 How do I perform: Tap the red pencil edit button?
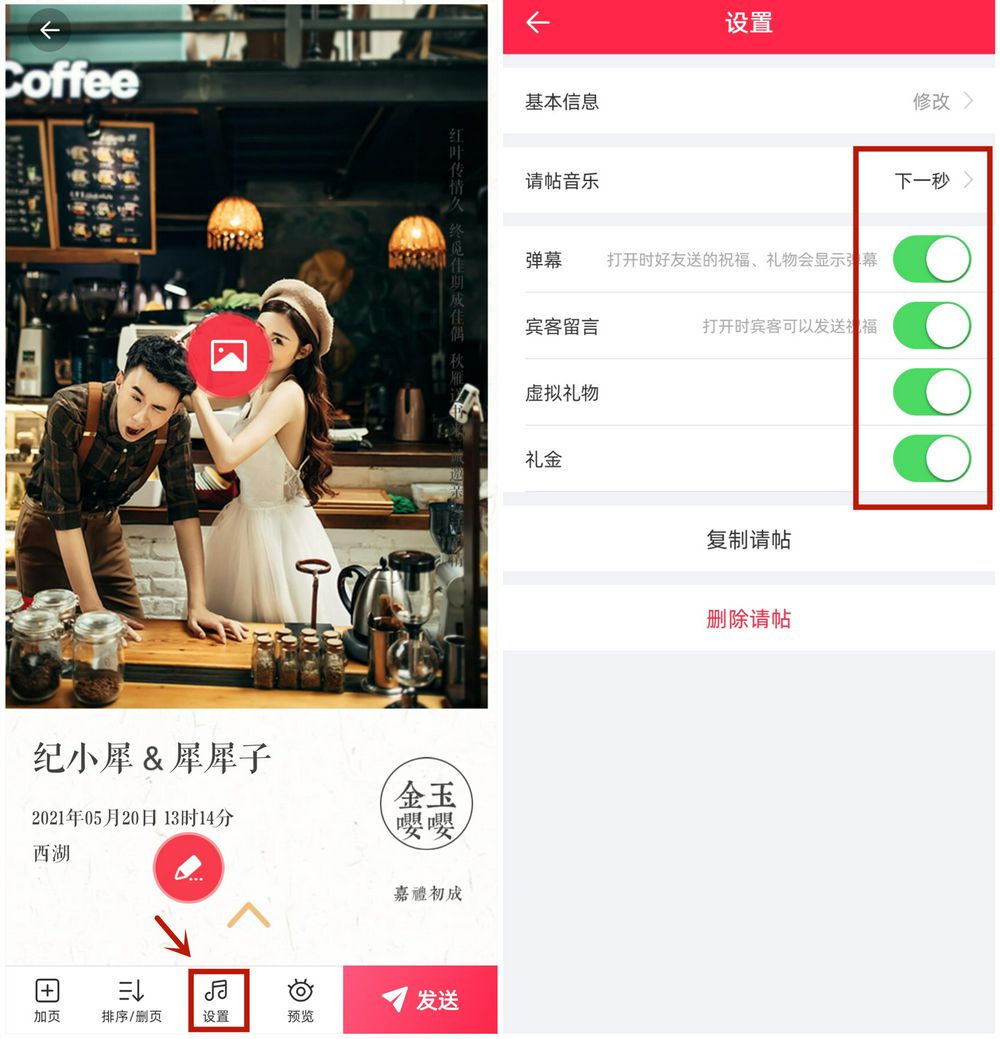(x=188, y=867)
